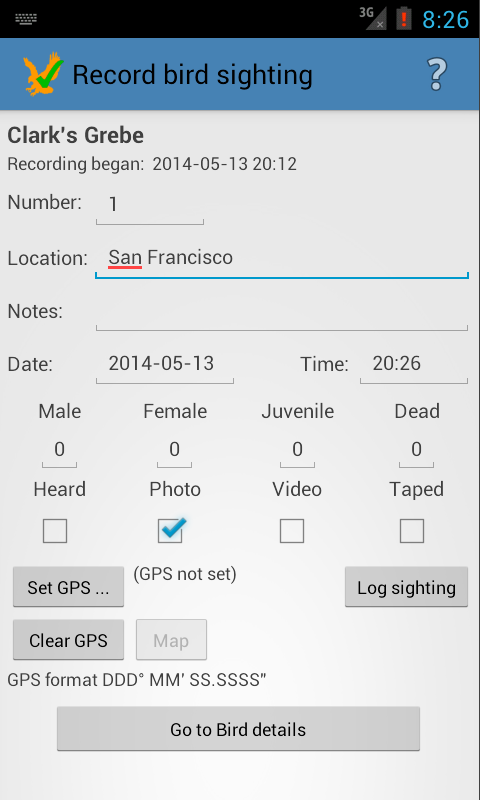Edit the Female count field

174,451
